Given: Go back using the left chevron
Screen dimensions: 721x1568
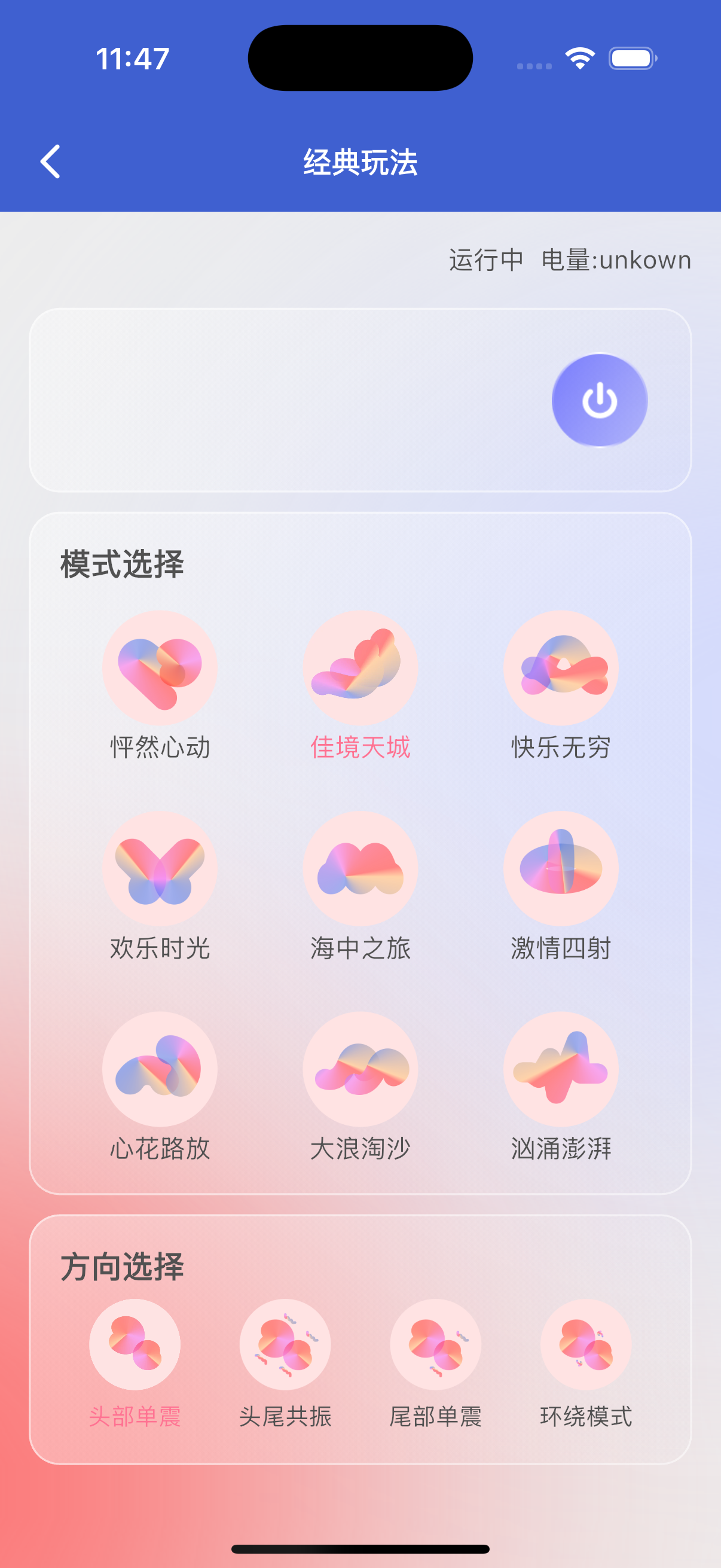Looking at the screenshot, I should click(51, 161).
